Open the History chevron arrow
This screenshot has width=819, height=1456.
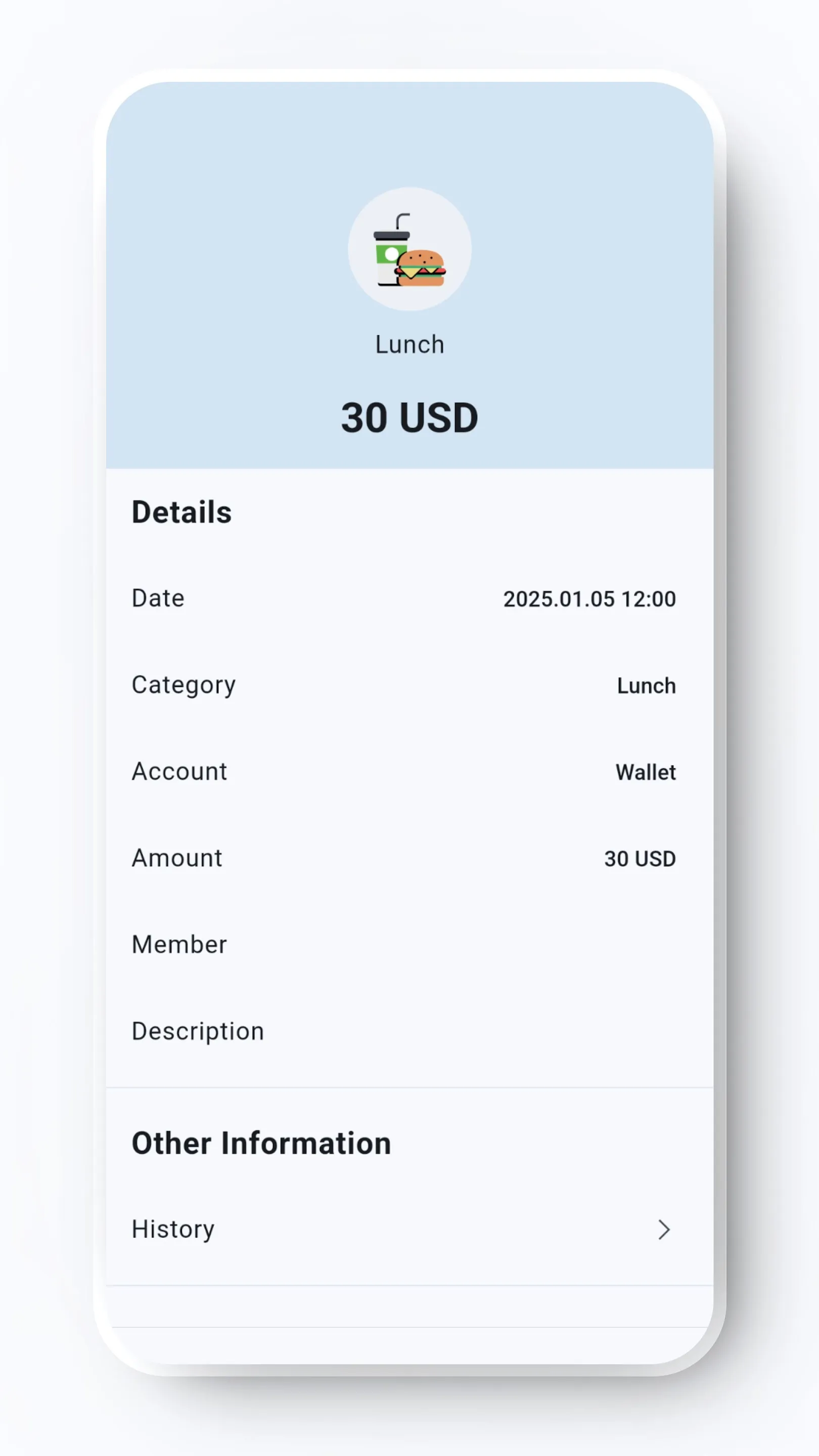pos(664,1230)
